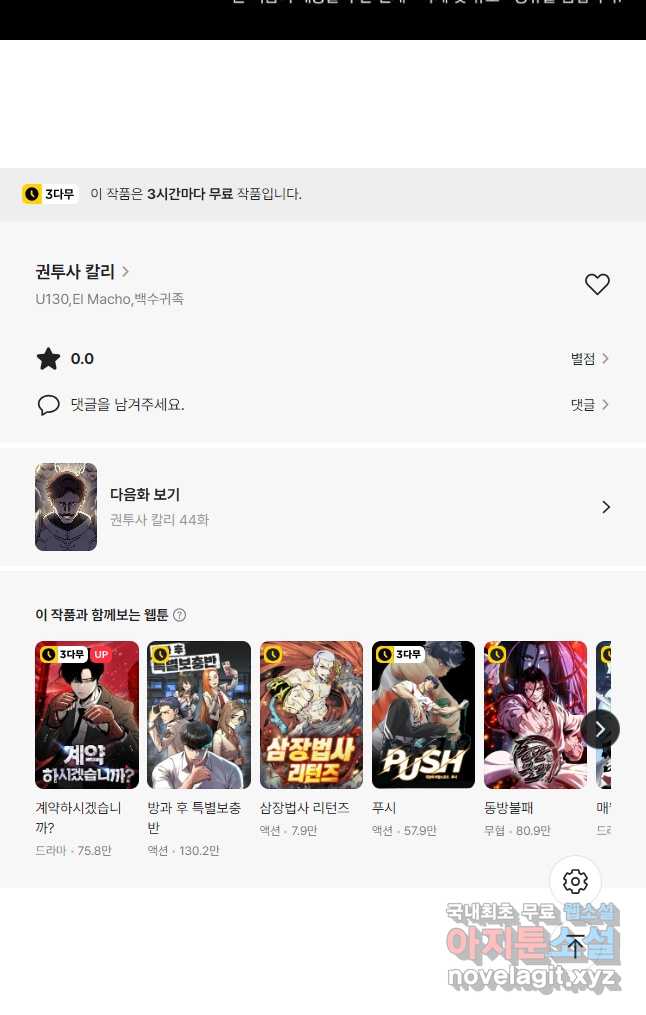Screen dimensions: 646x1015
Task: Show more recommended webtoons with right arrow
Action: (x=600, y=729)
